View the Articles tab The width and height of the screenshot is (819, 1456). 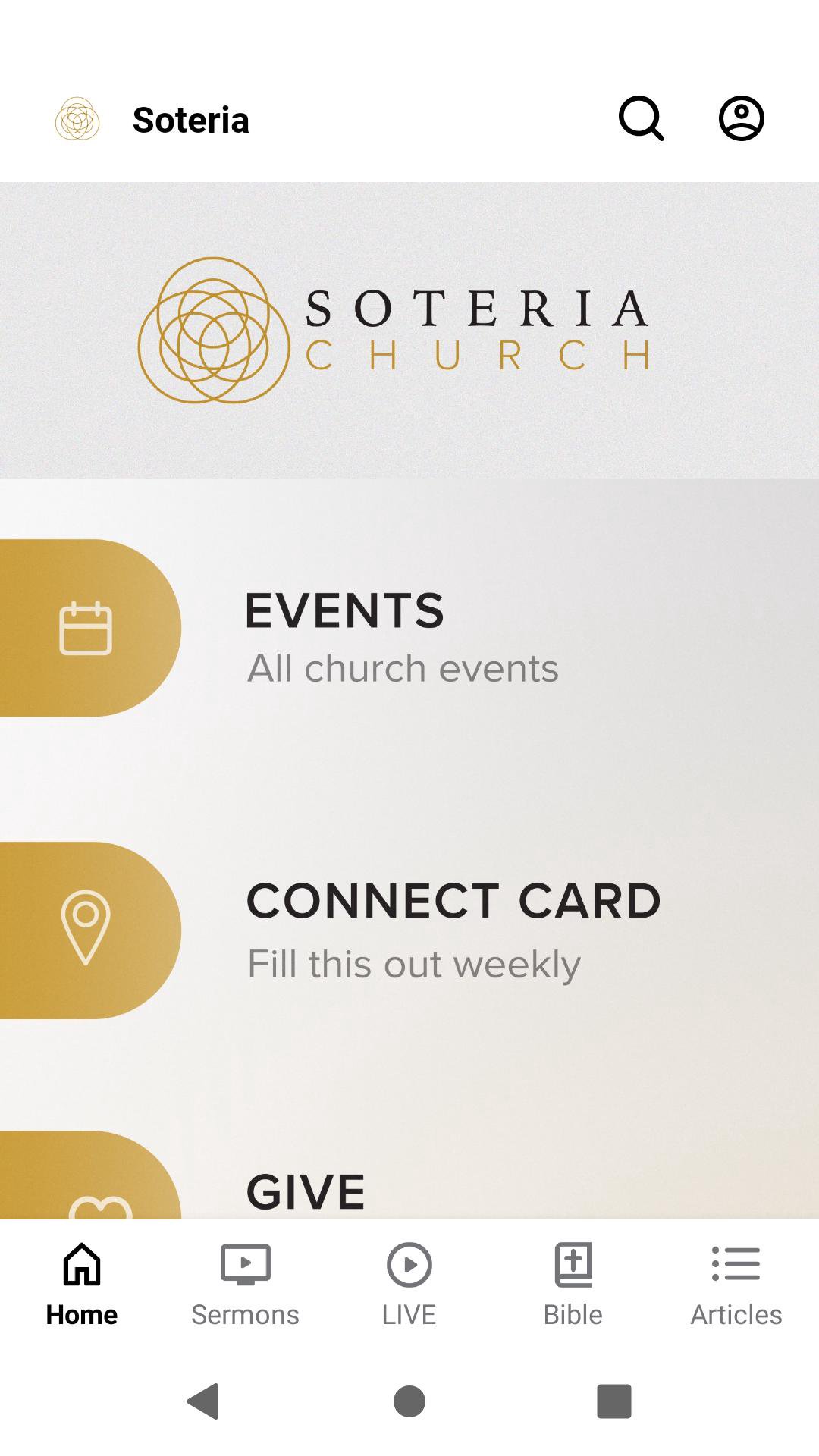pyautogui.click(x=736, y=1285)
